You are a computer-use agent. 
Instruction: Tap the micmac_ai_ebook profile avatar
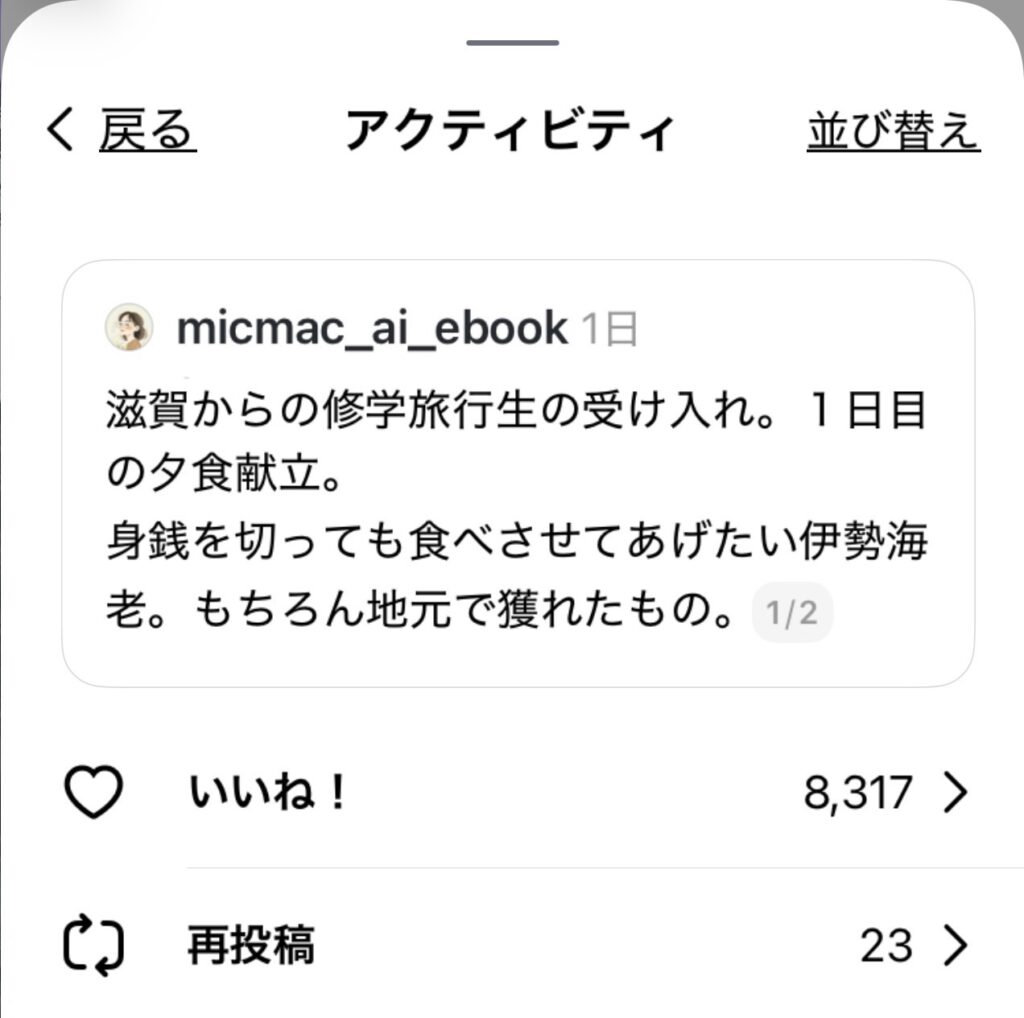point(129,329)
